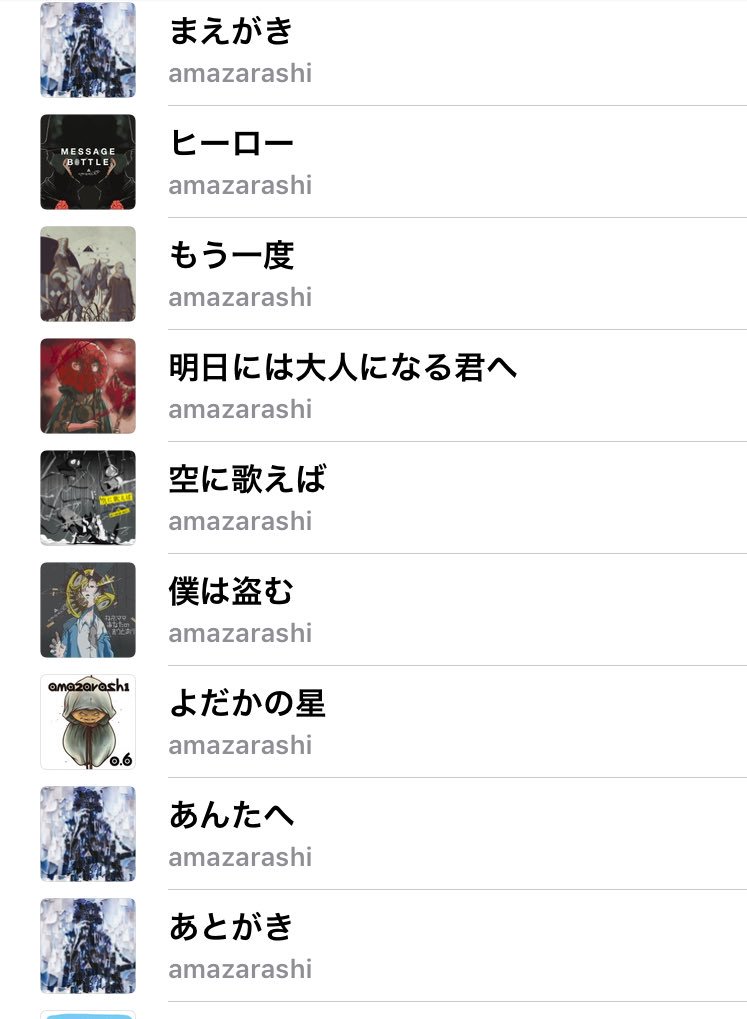Select the song もう一度

pyautogui.click(x=231, y=255)
